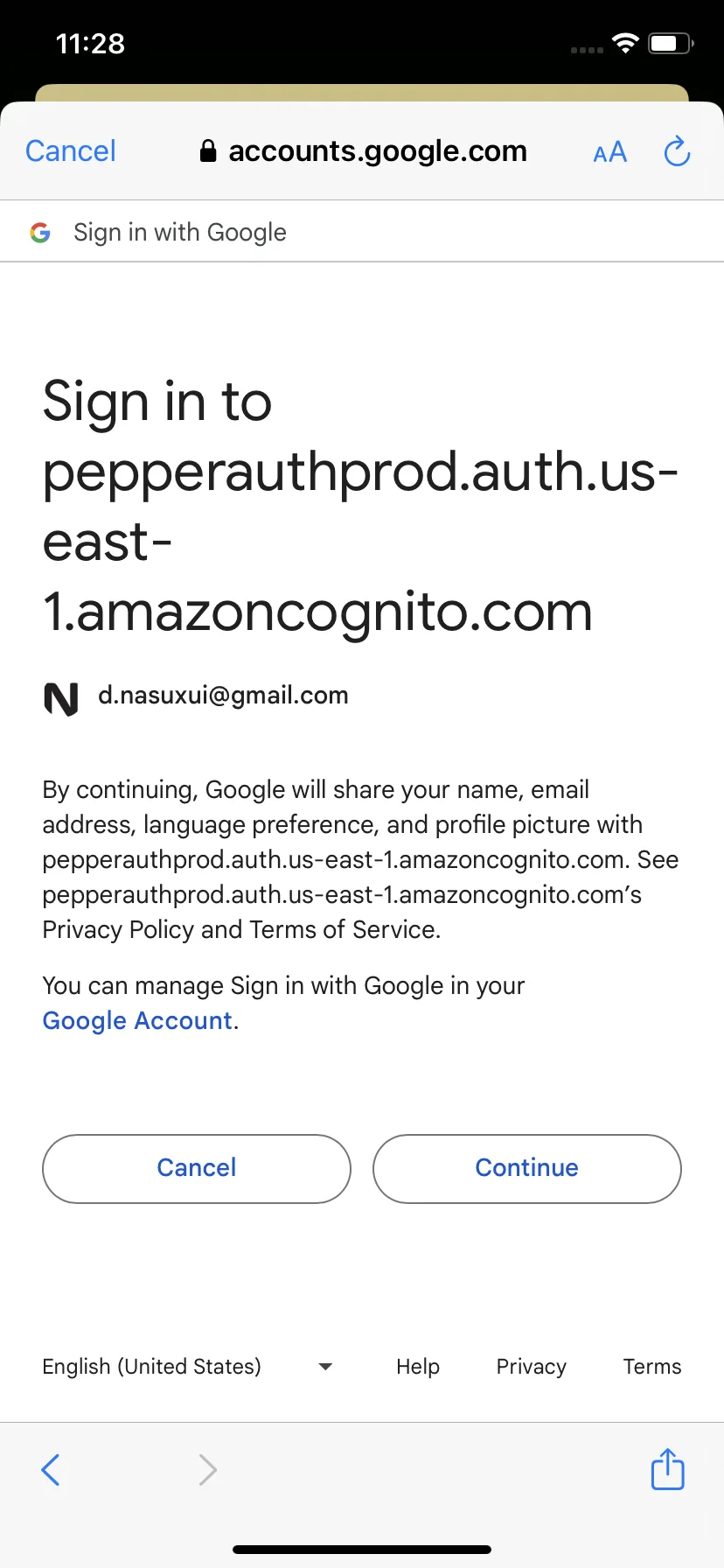Reload the accounts.google.com page
This screenshot has height=1568, width=724.
[677, 152]
